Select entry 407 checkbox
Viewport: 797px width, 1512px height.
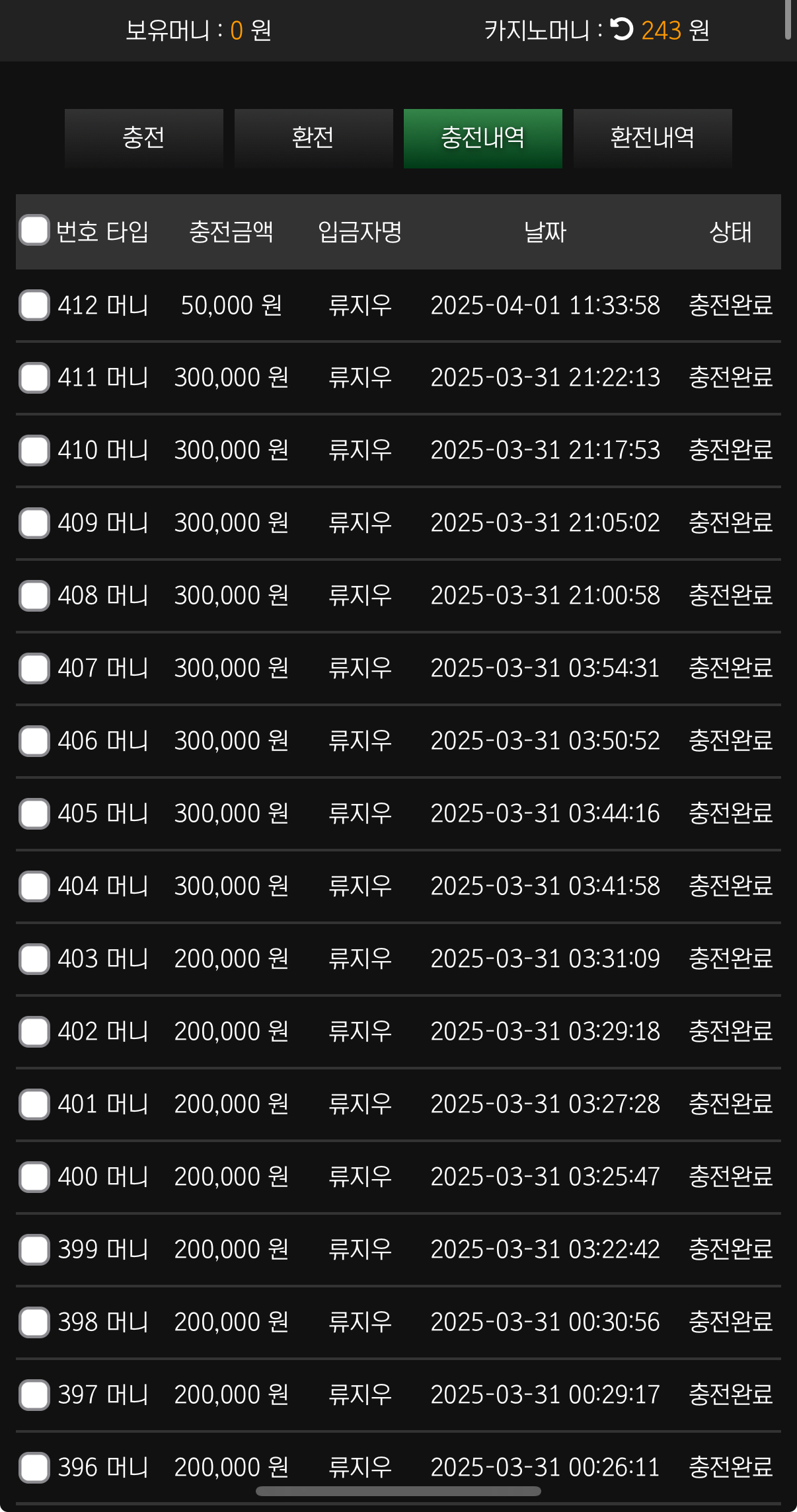(34, 668)
